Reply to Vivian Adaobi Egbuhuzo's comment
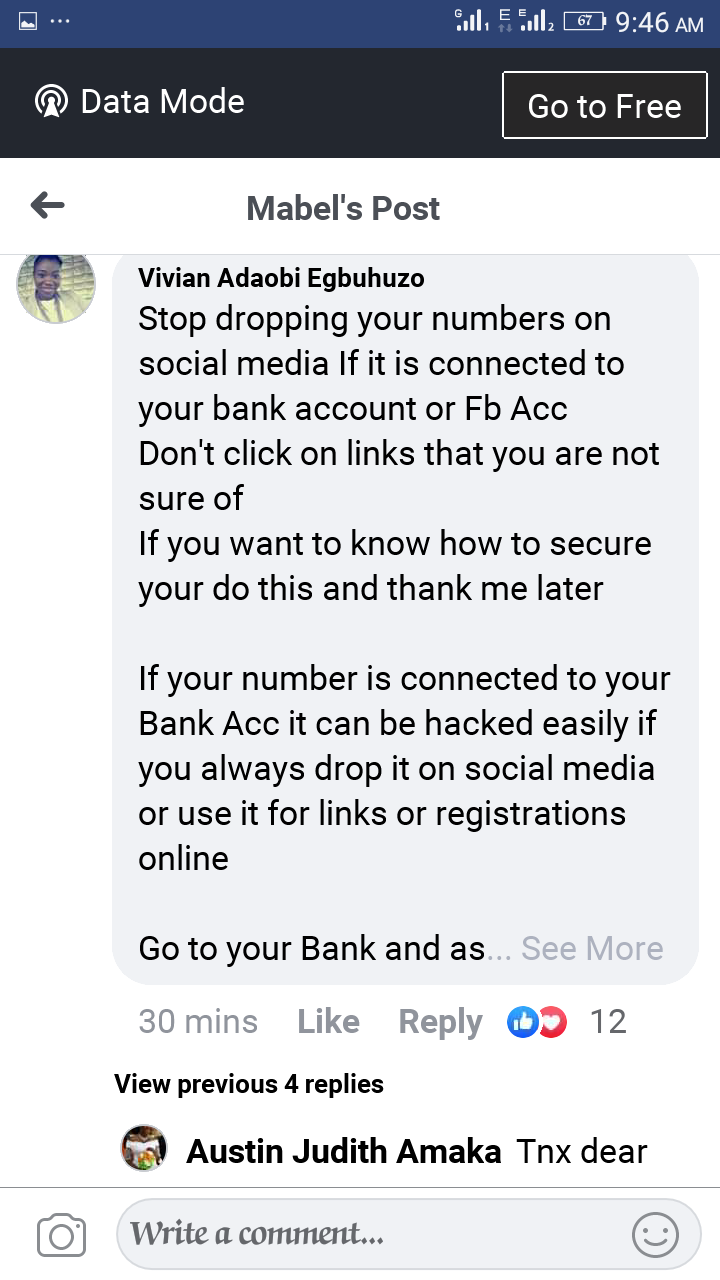This screenshot has height=1280, width=720. 440,1021
